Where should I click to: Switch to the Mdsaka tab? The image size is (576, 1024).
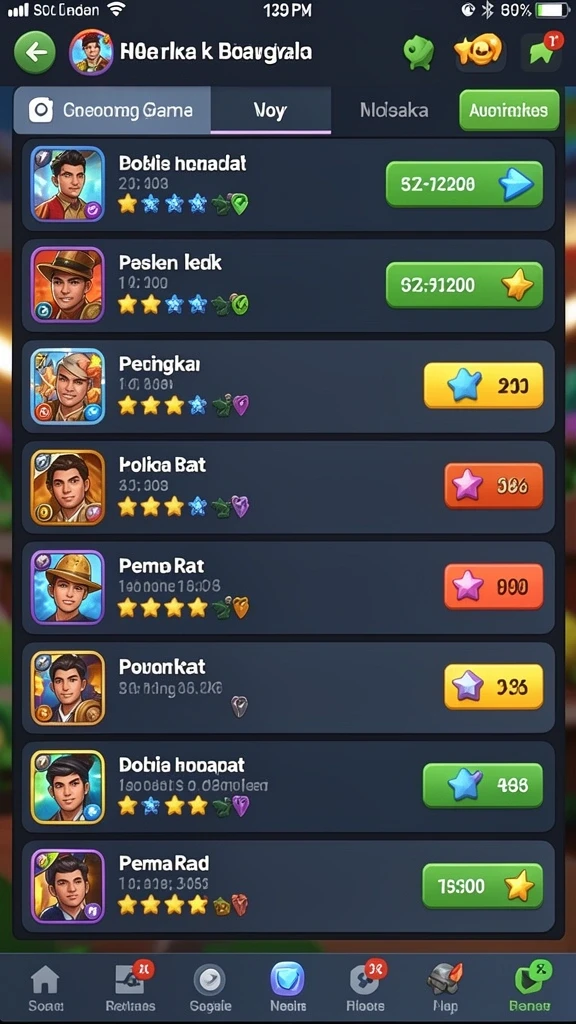click(394, 110)
